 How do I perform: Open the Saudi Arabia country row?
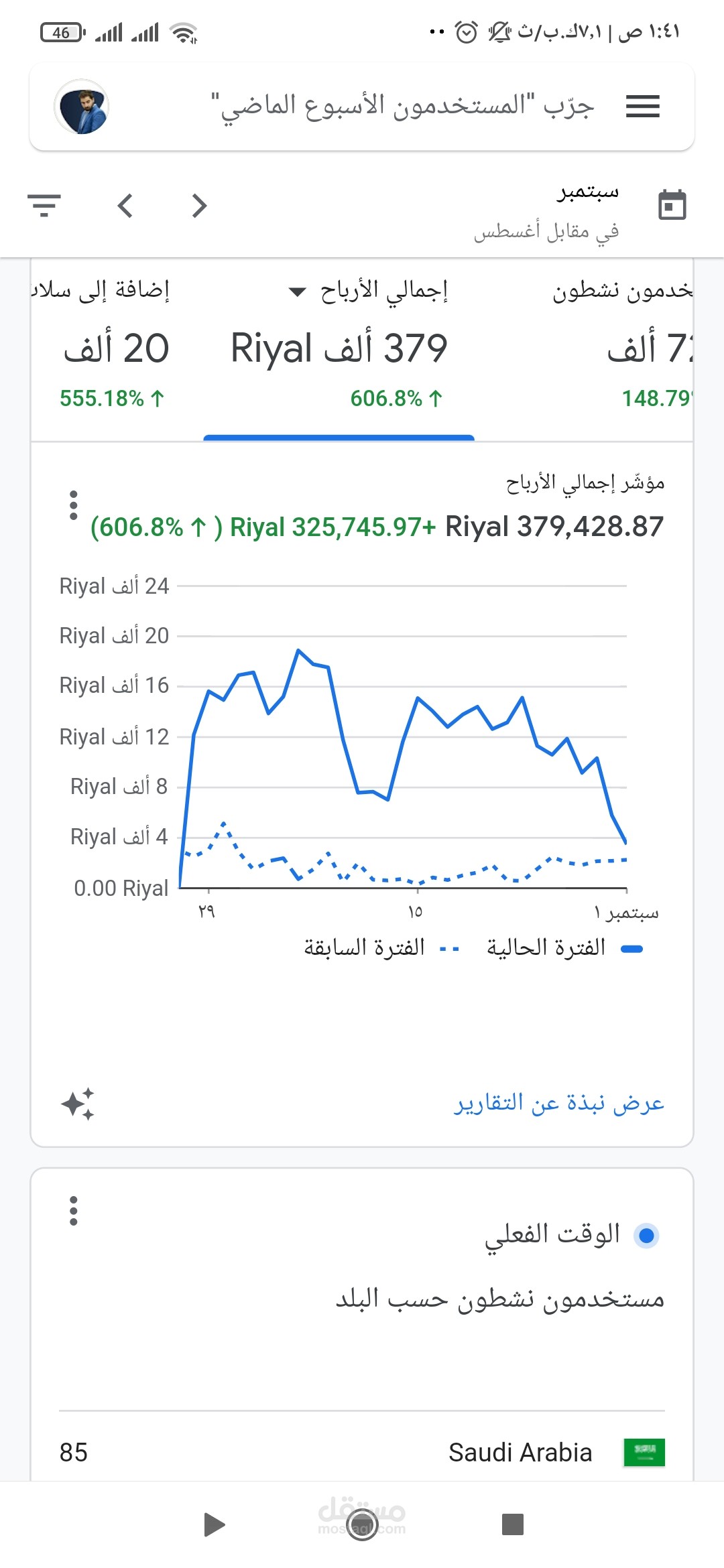tap(362, 1452)
